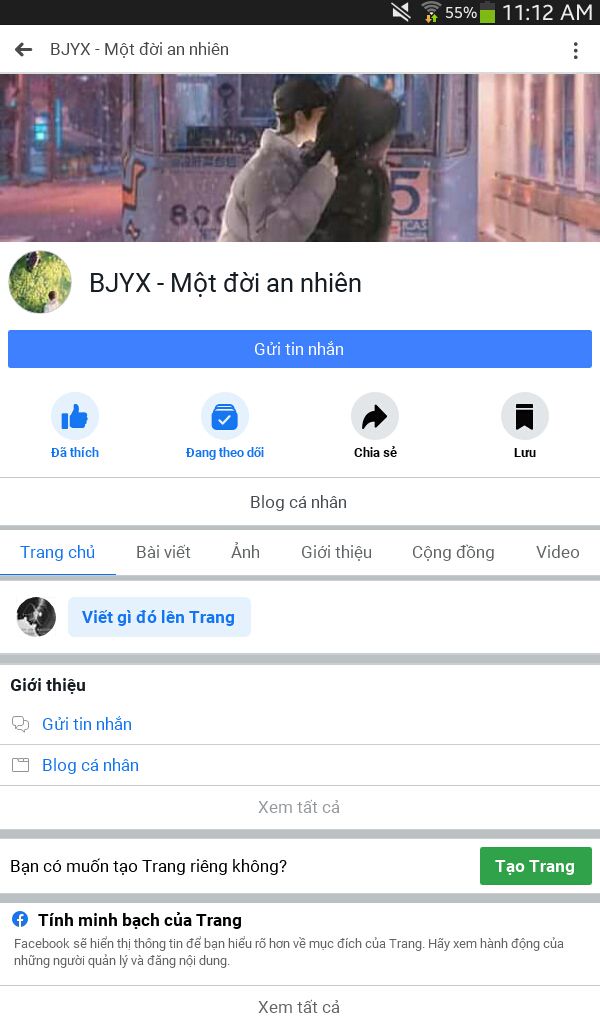Open the page's profile picture
The height and width of the screenshot is (1024, 600).
coord(40,282)
